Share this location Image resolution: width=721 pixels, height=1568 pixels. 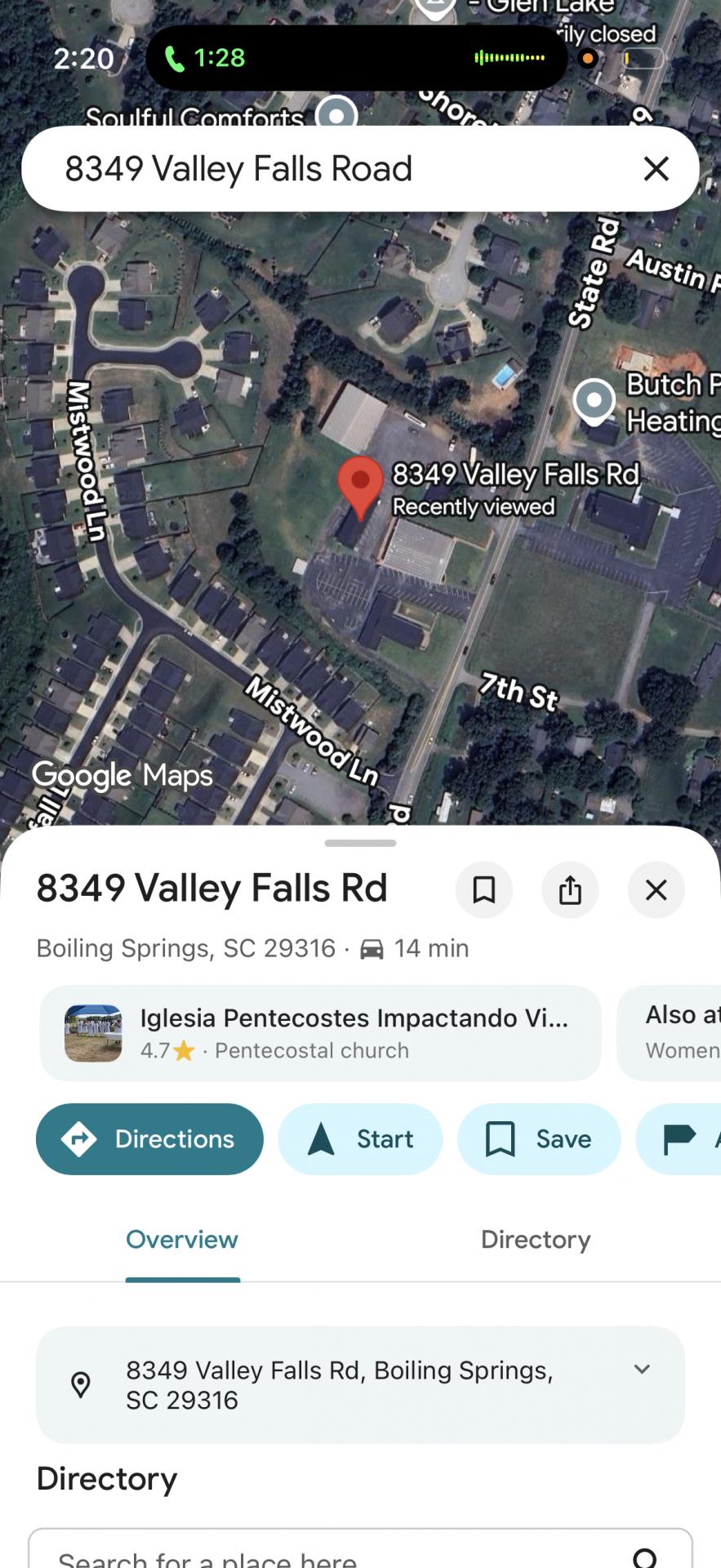tap(570, 889)
